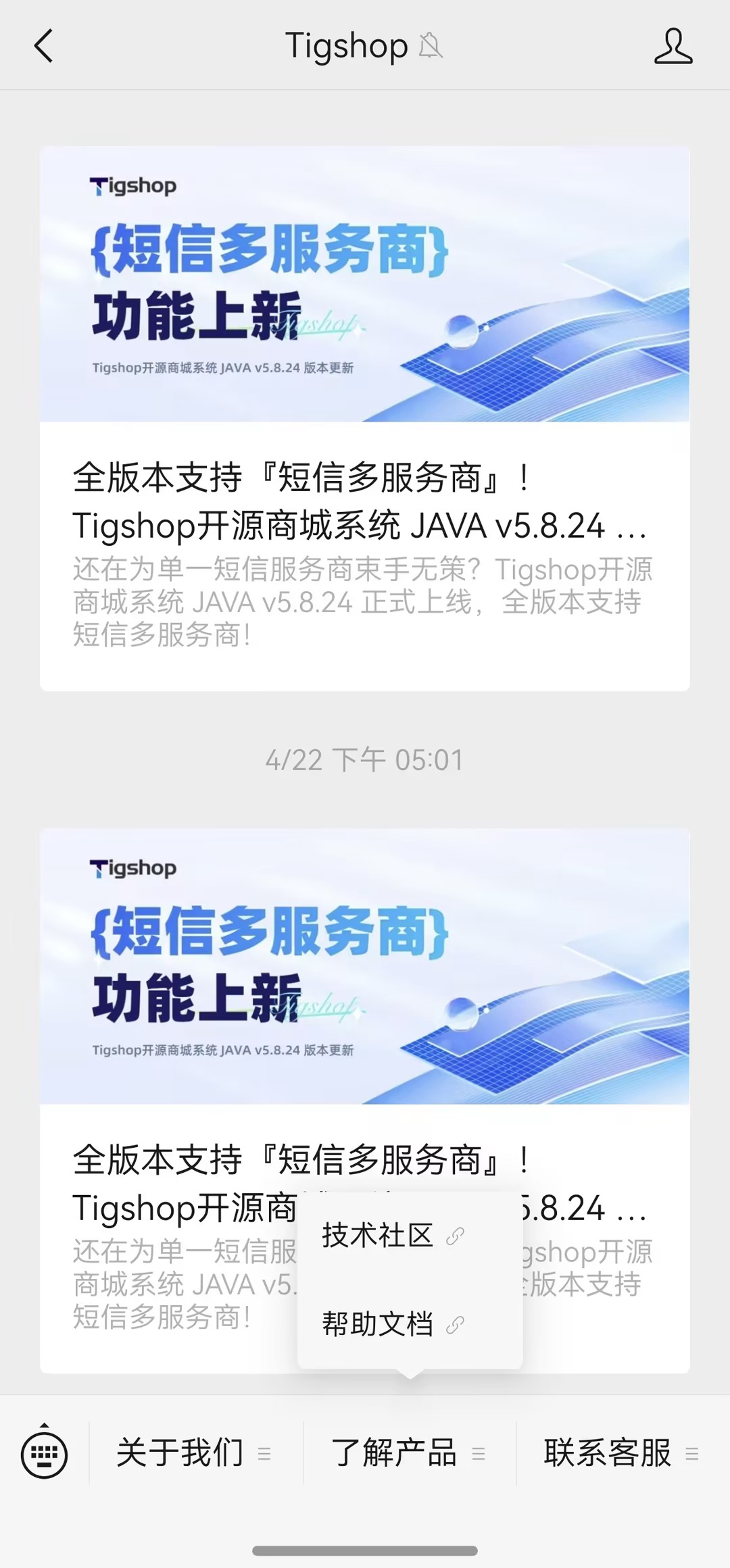Switch to keyboard input mode
The height and width of the screenshot is (1568, 730).
[x=44, y=1452]
